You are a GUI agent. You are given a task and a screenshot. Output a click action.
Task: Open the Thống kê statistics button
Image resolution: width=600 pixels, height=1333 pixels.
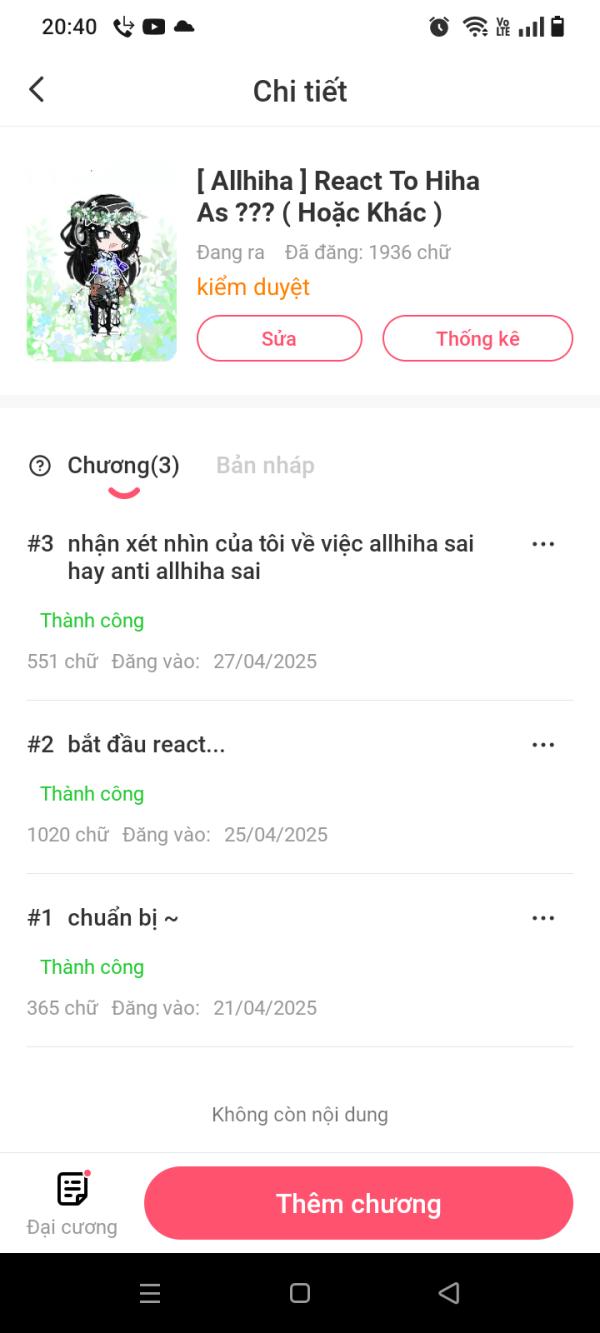click(477, 338)
